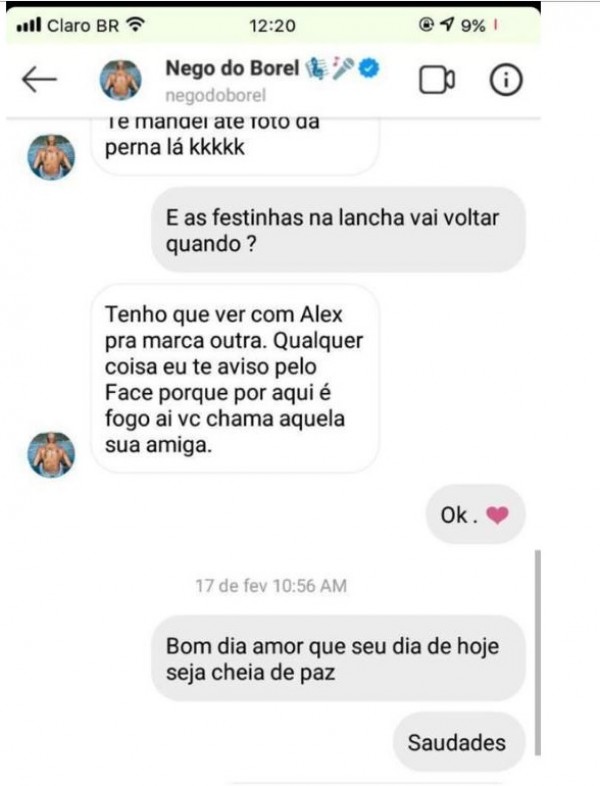Go back from the chat with Nego do Borel

click(39, 81)
